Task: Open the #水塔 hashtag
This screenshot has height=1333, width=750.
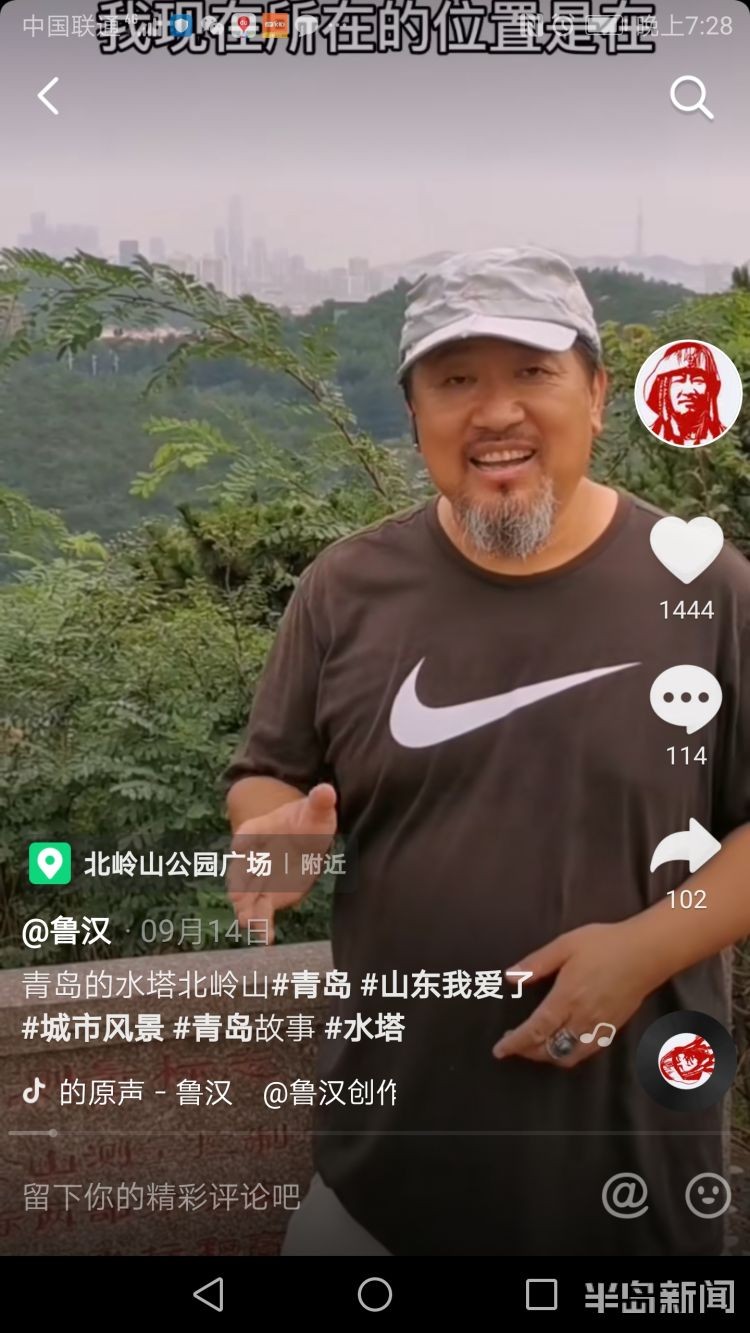Action: click(x=365, y=1028)
